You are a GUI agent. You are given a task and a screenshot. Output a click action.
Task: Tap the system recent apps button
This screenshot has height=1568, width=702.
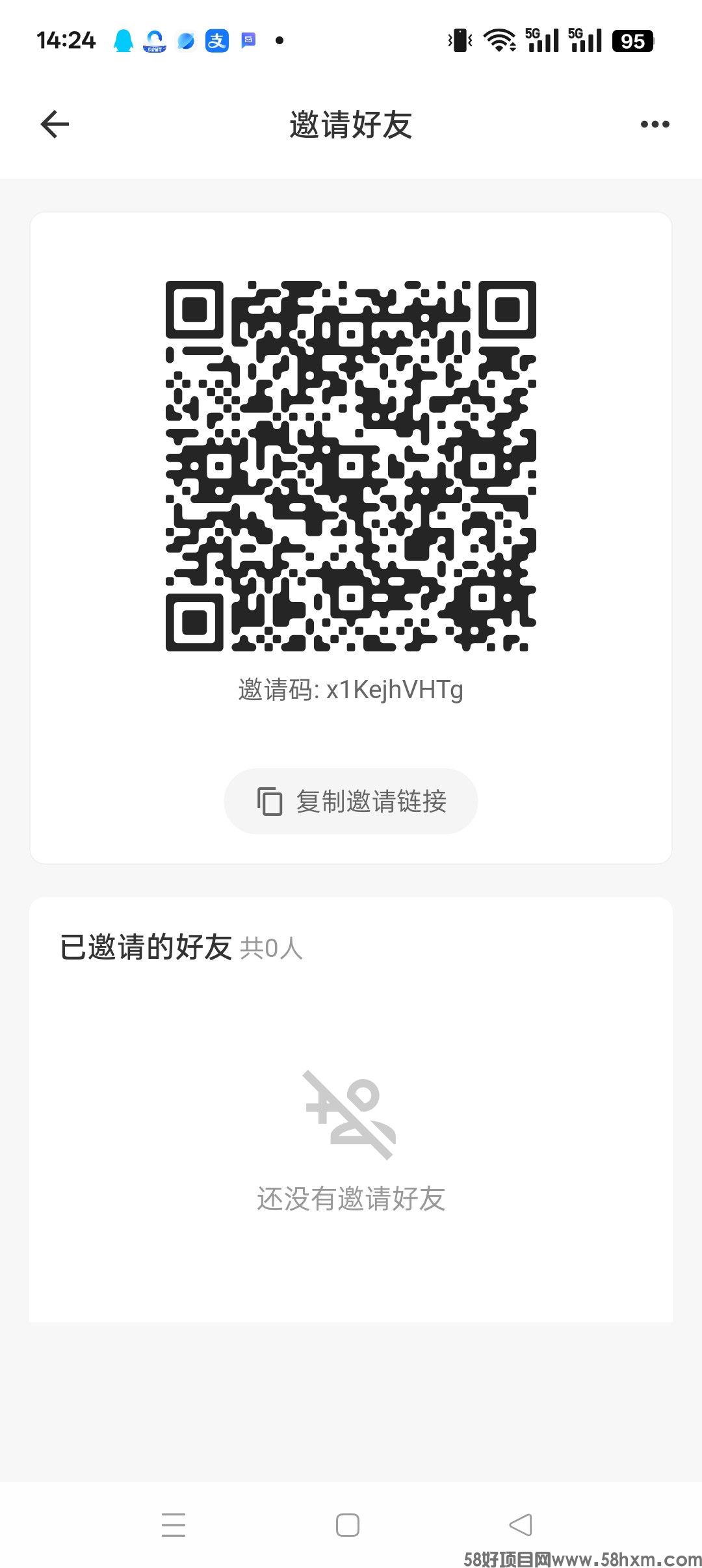pos(174,1524)
